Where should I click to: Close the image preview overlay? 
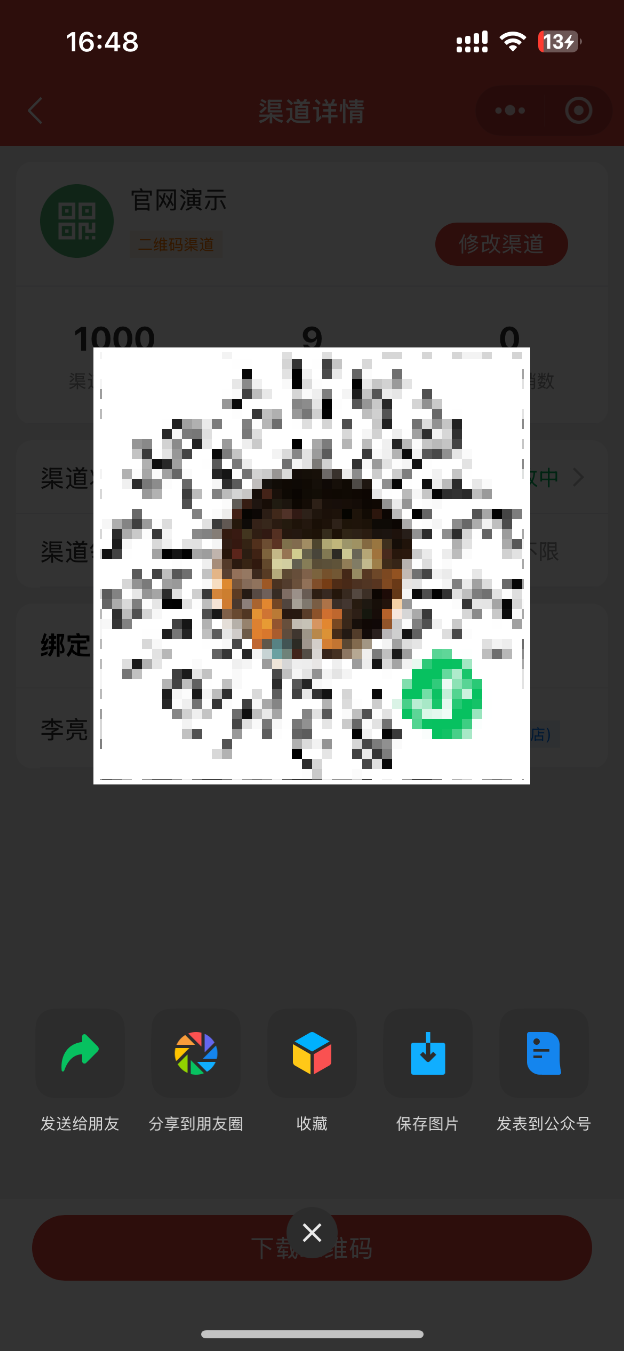pyautogui.click(x=312, y=1233)
